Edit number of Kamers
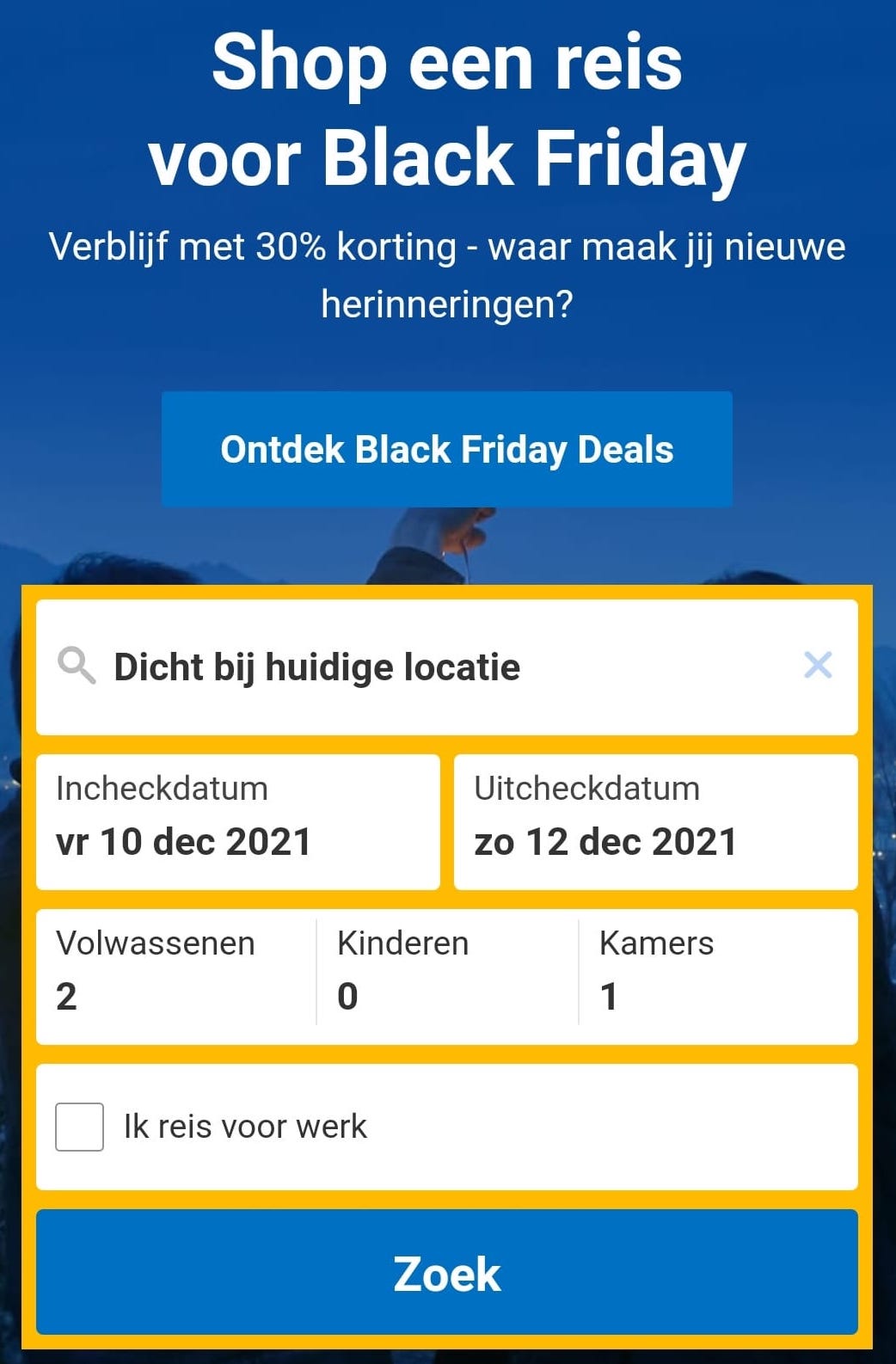896x1364 pixels. [717, 974]
